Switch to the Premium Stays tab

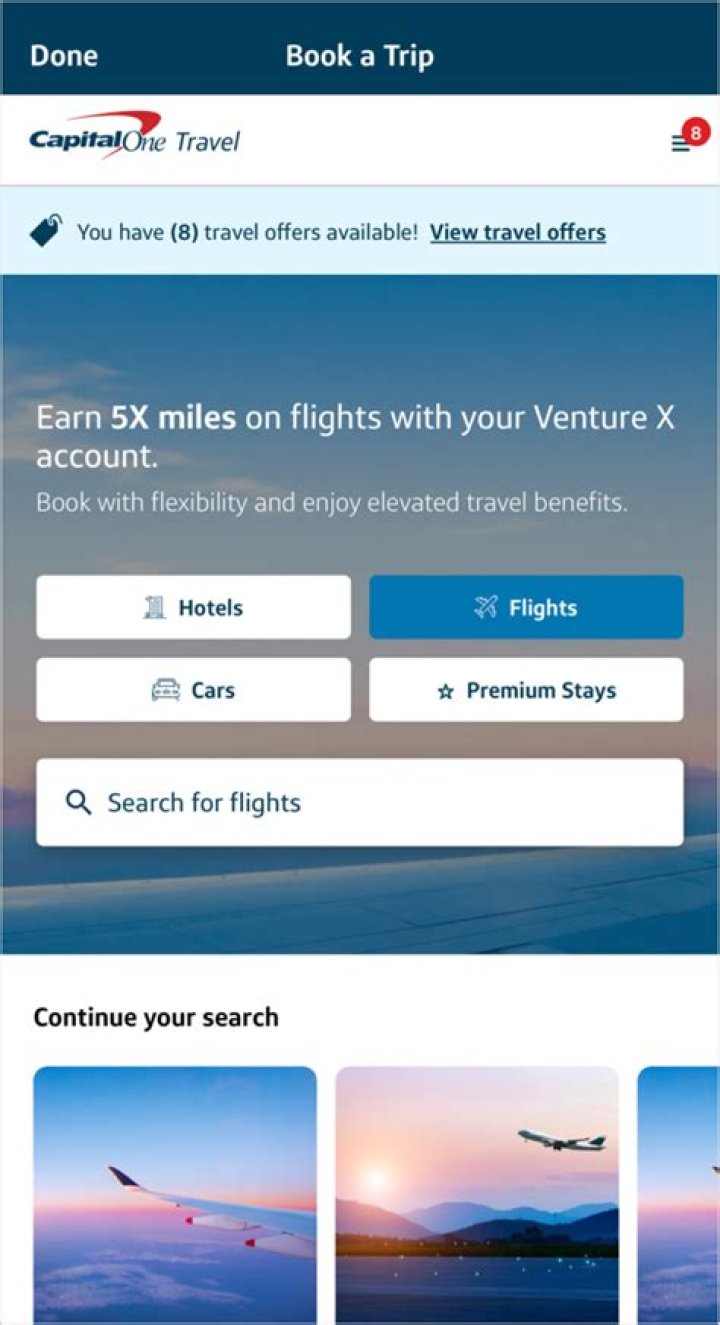(x=526, y=689)
